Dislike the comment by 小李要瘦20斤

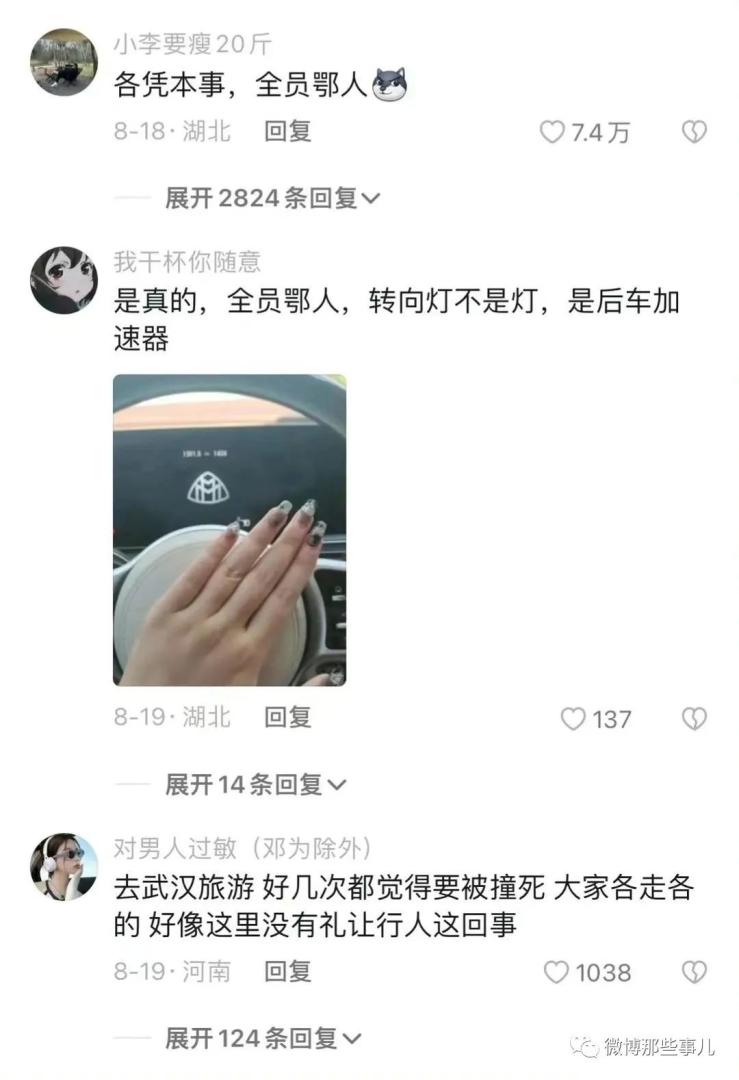point(693,132)
